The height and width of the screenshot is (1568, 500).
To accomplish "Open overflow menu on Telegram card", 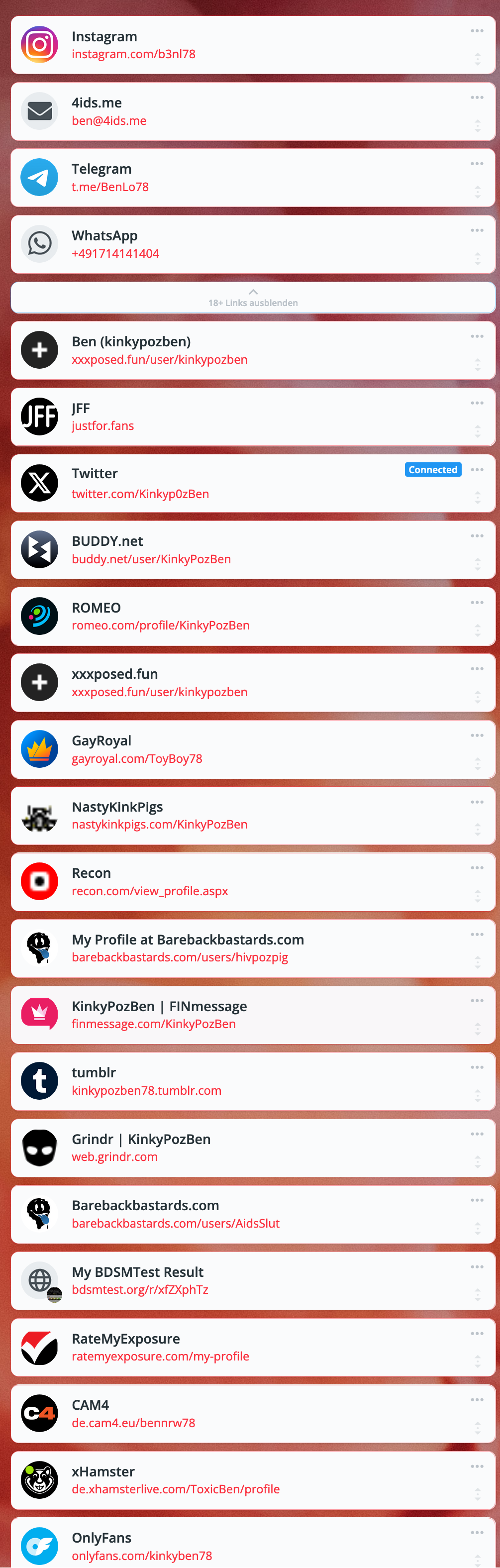I will click(x=477, y=164).
